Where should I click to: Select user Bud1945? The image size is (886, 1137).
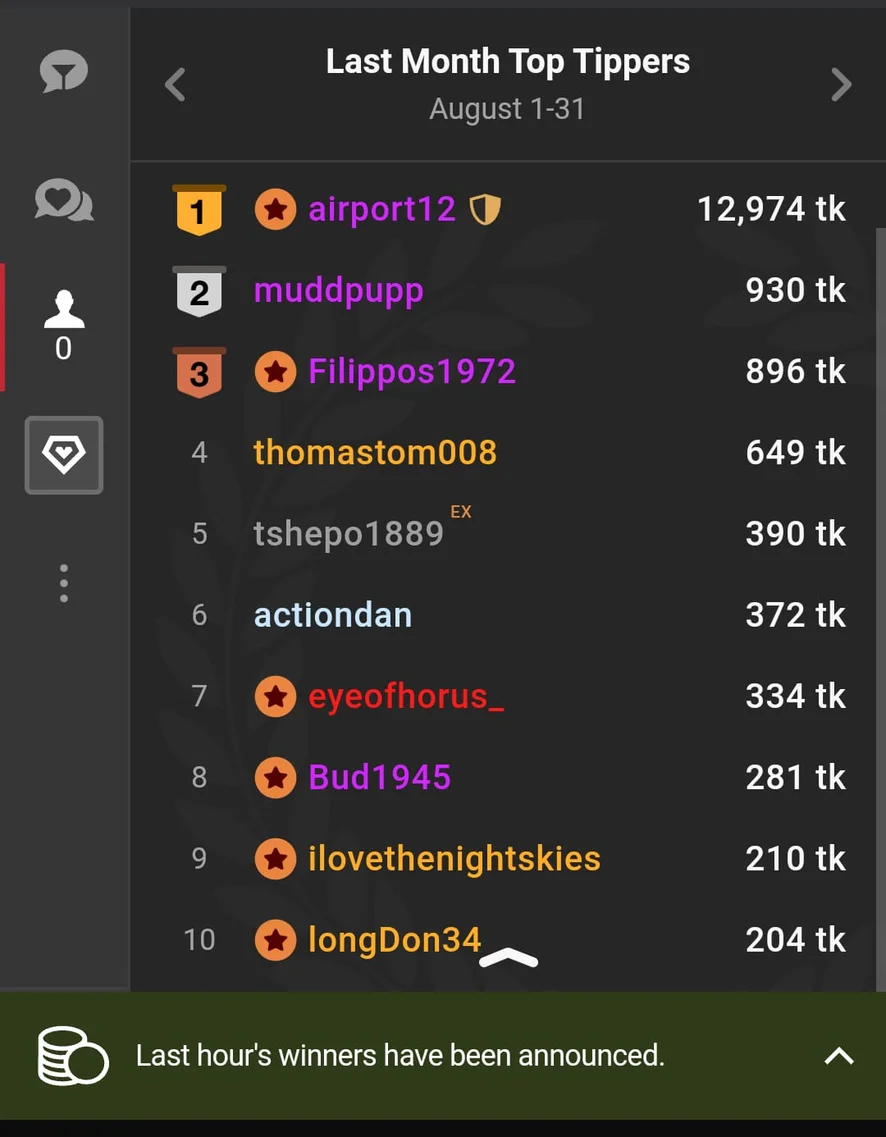[379, 777]
